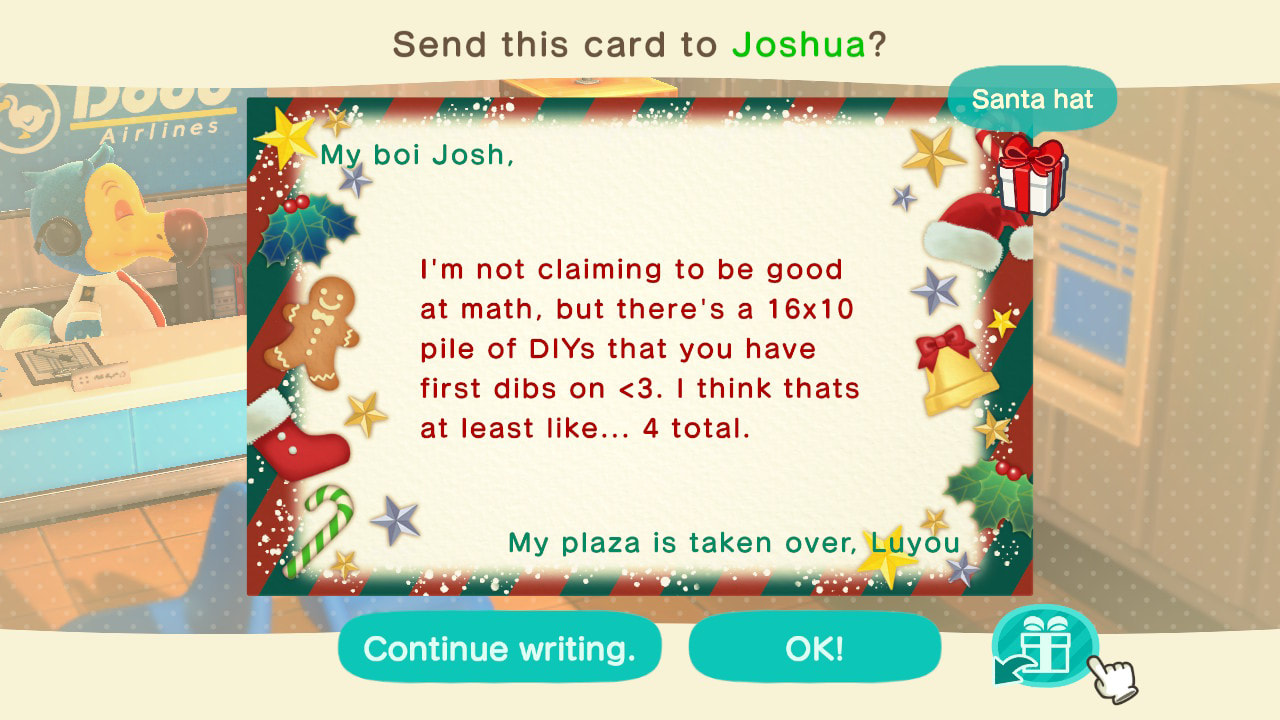Confirm sending the card with OK!
1280x720 pixels.
pyautogui.click(x=814, y=648)
